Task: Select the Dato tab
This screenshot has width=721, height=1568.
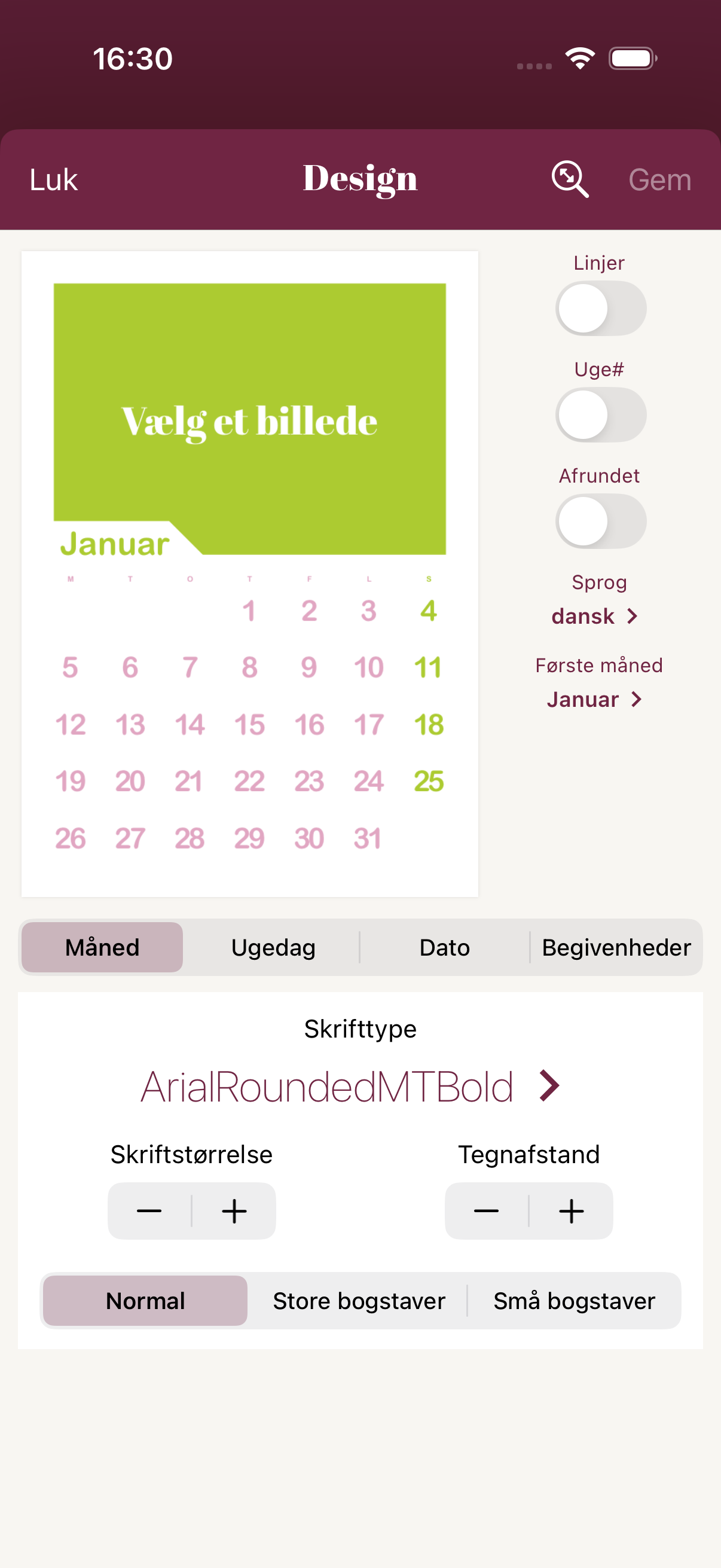Action: click(x=444, y=947)
